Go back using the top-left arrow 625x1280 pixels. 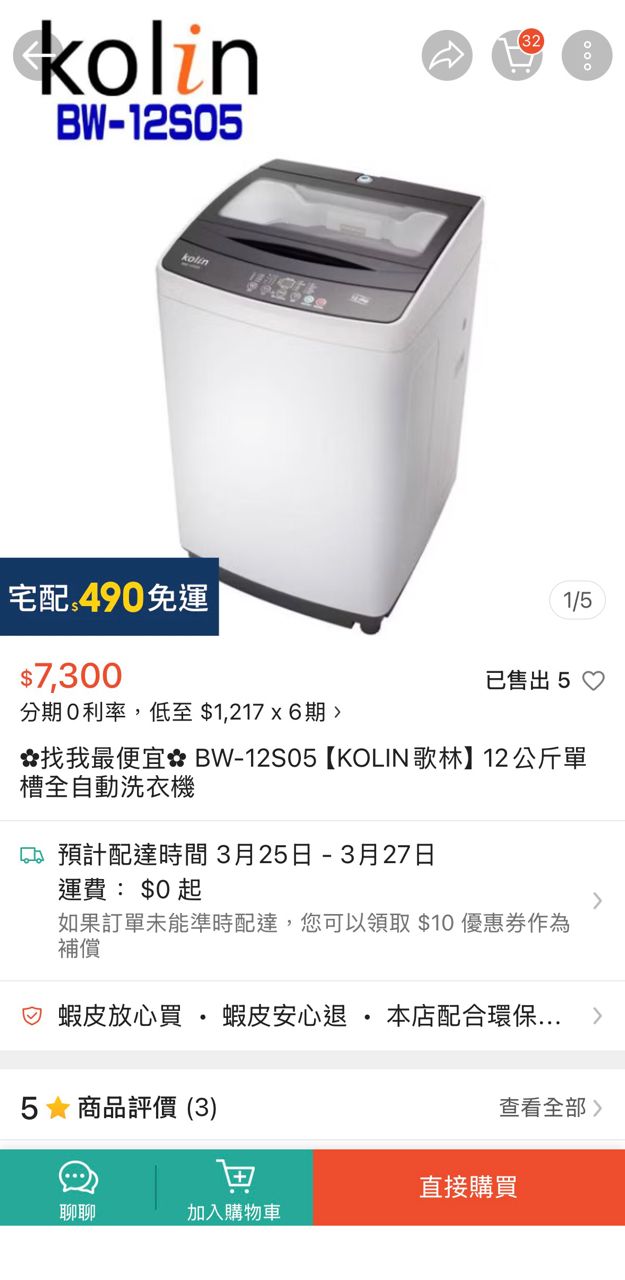38,55
